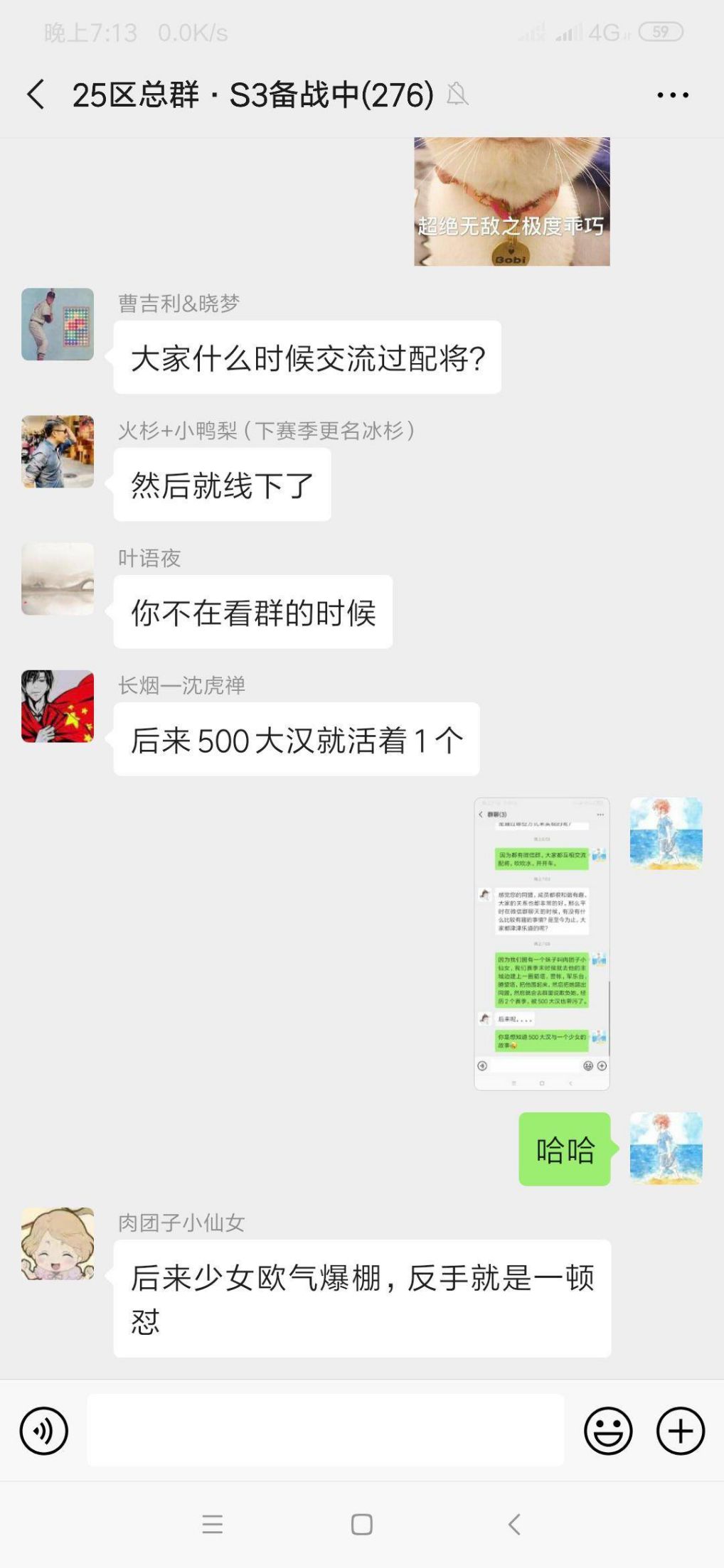The image size is (724, 1568).
Task: Open 肉团子小仙女's profile avatar
Action: (58, 1243)
